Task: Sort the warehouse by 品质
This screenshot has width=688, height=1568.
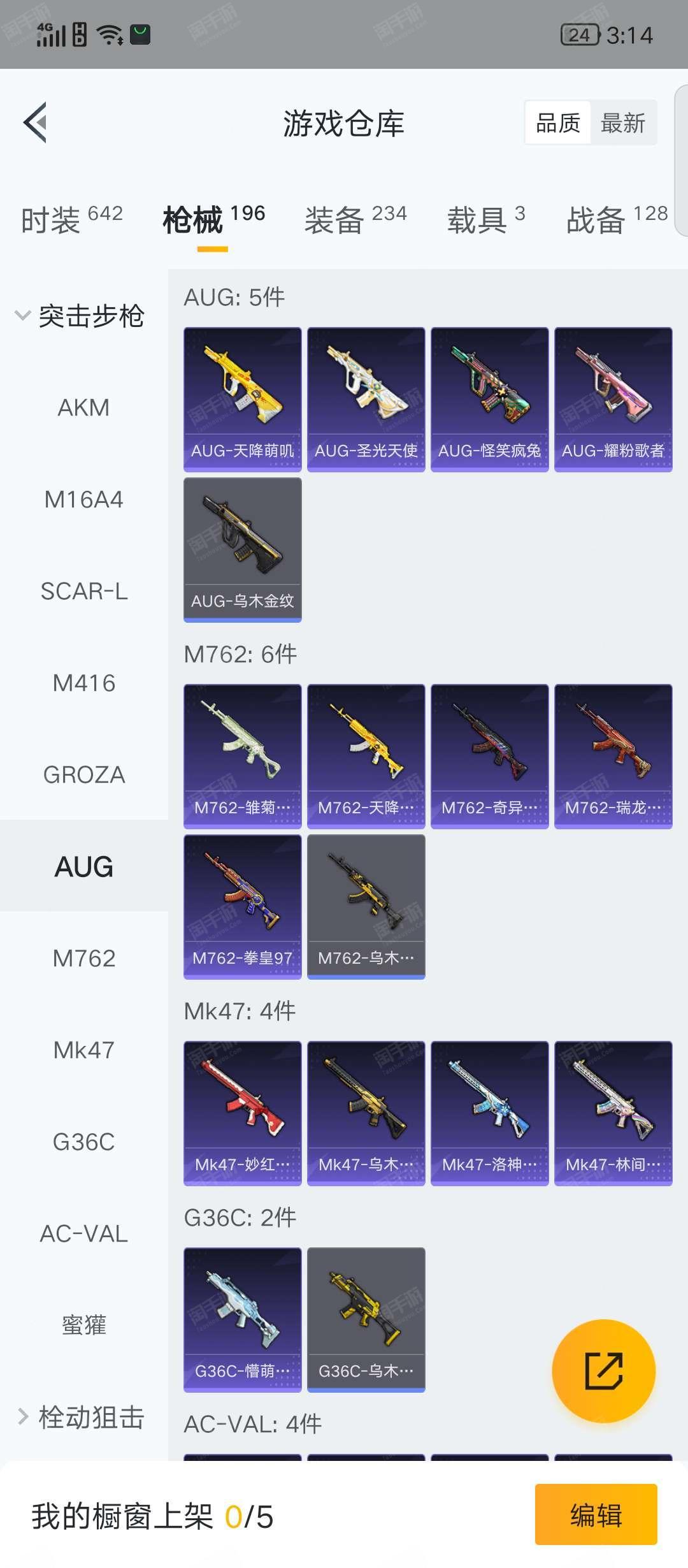Action: 558,122
